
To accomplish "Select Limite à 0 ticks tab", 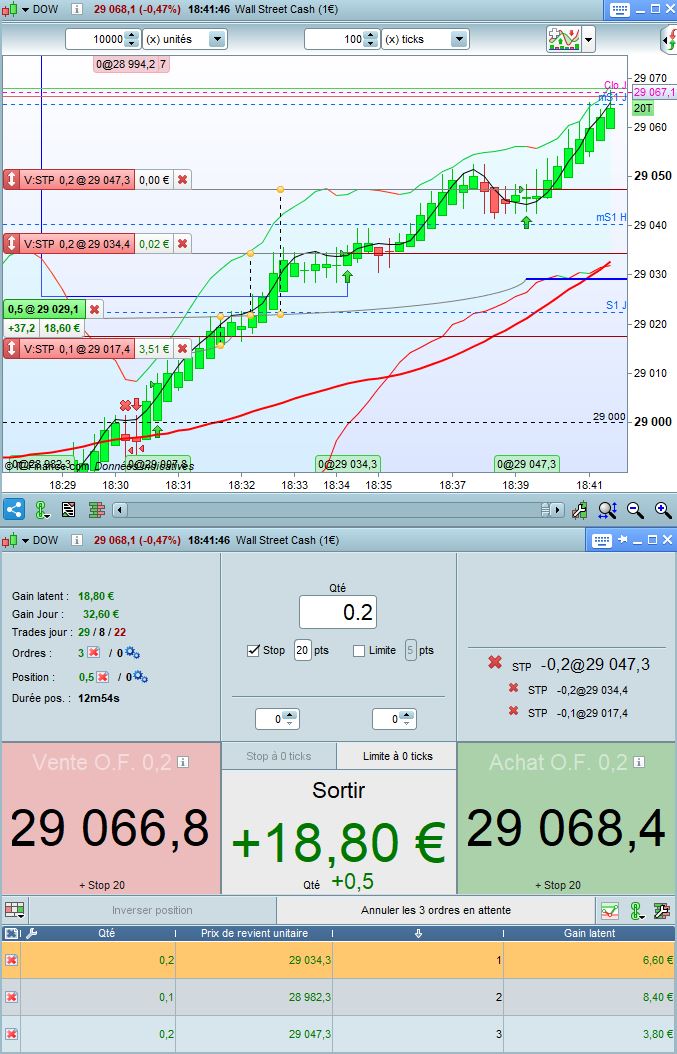I will [x=397, y=756].
